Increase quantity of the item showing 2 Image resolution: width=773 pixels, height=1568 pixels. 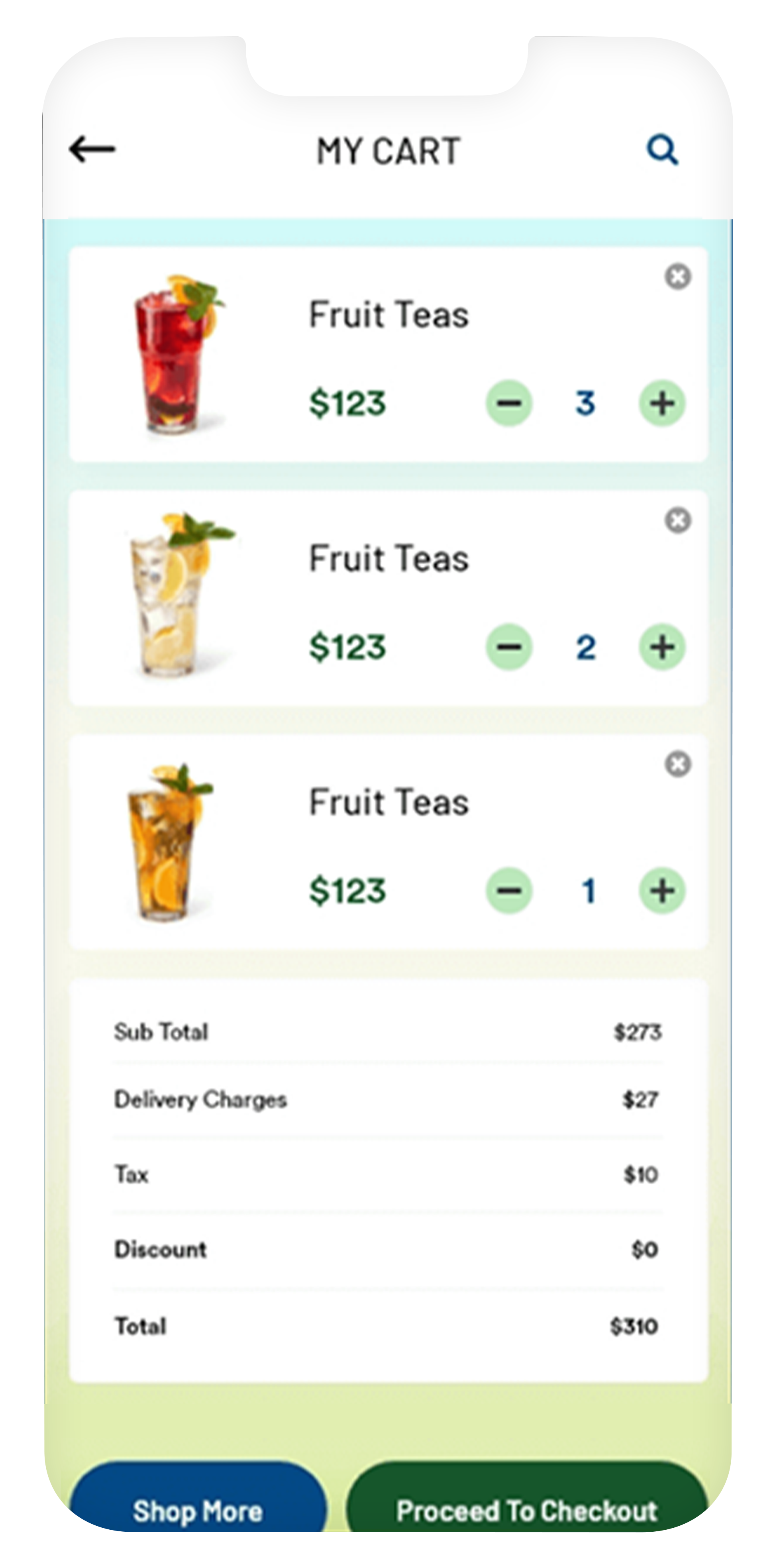pos(662,647)
